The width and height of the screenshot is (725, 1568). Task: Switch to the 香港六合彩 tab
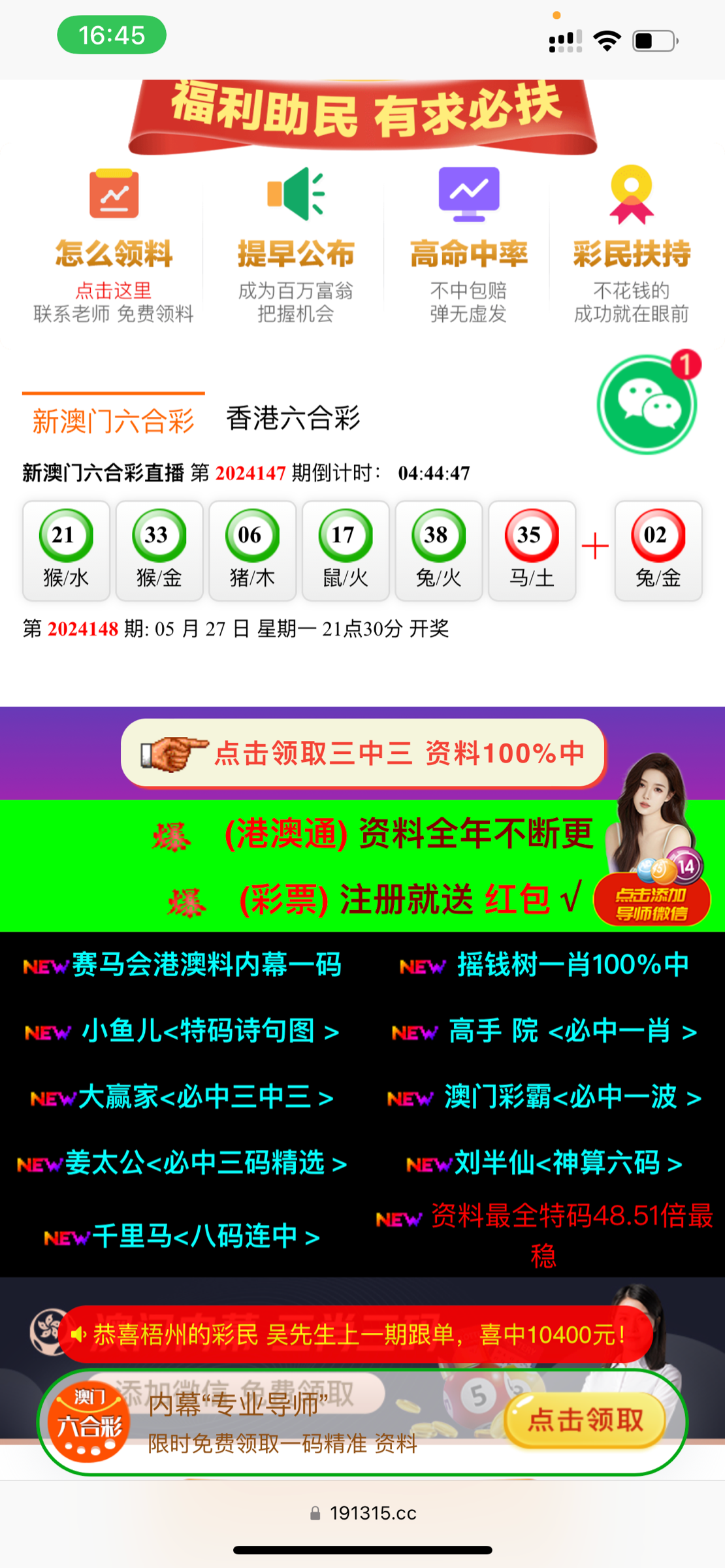click(293, 419)
